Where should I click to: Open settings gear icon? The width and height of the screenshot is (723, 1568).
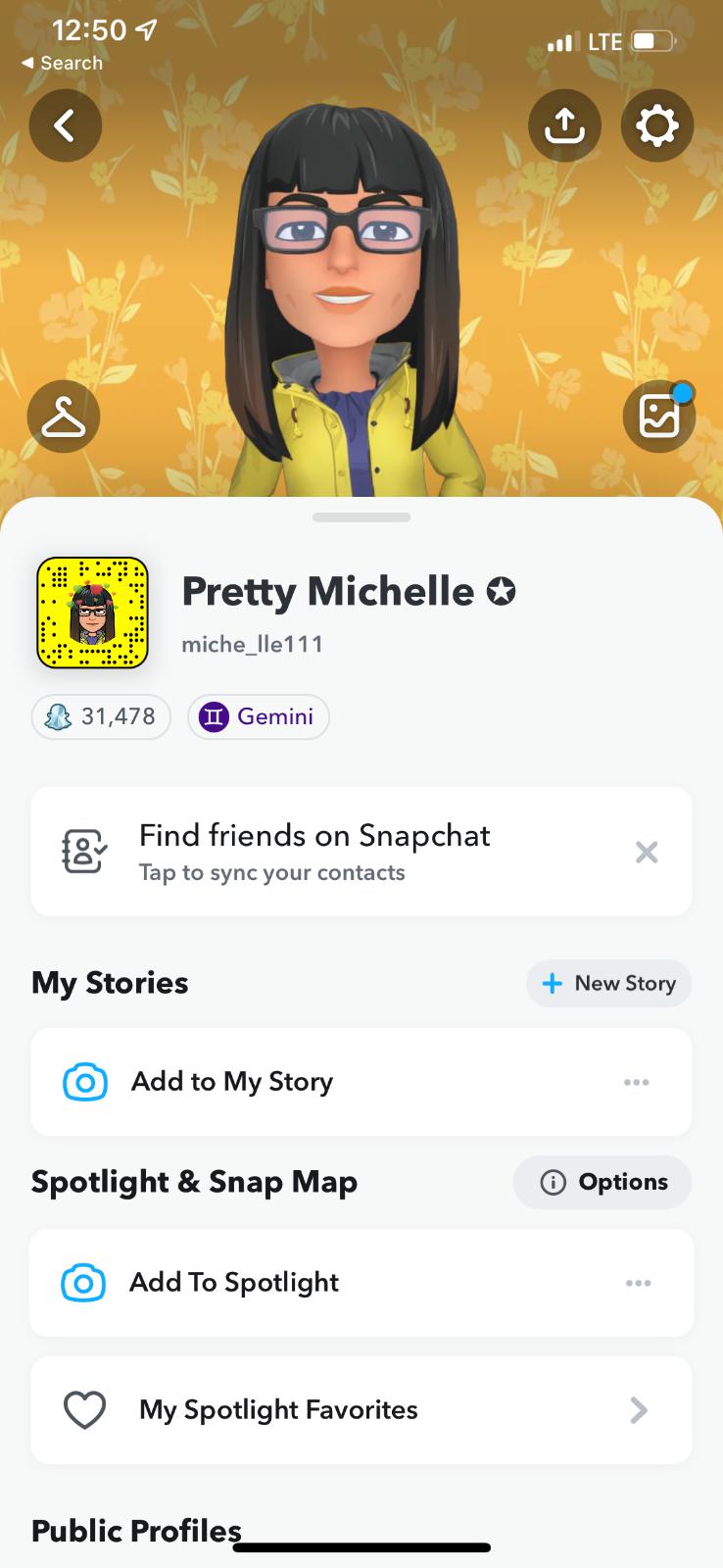tap(657, 125)
